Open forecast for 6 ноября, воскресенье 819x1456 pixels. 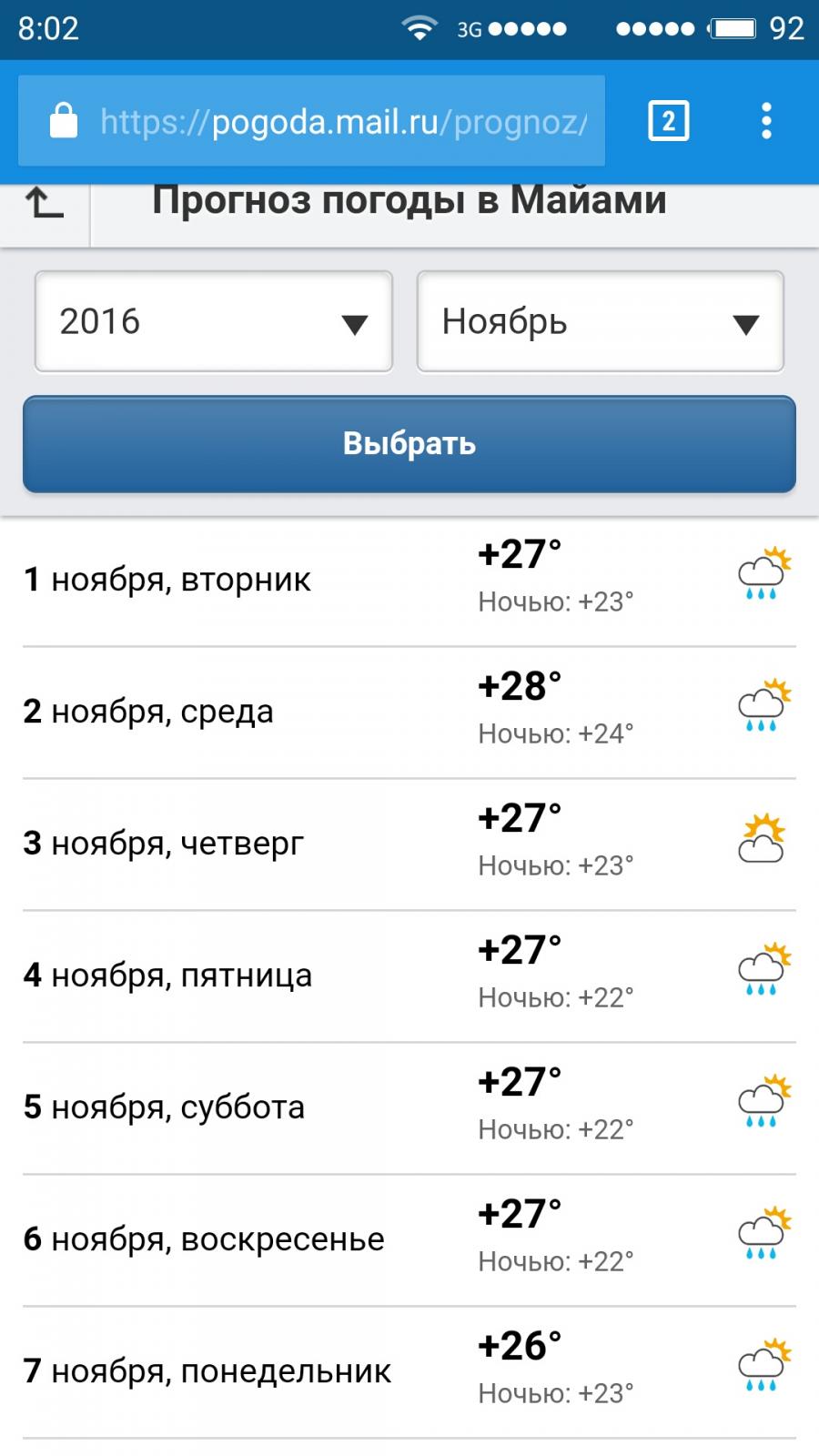point(409,1239)
